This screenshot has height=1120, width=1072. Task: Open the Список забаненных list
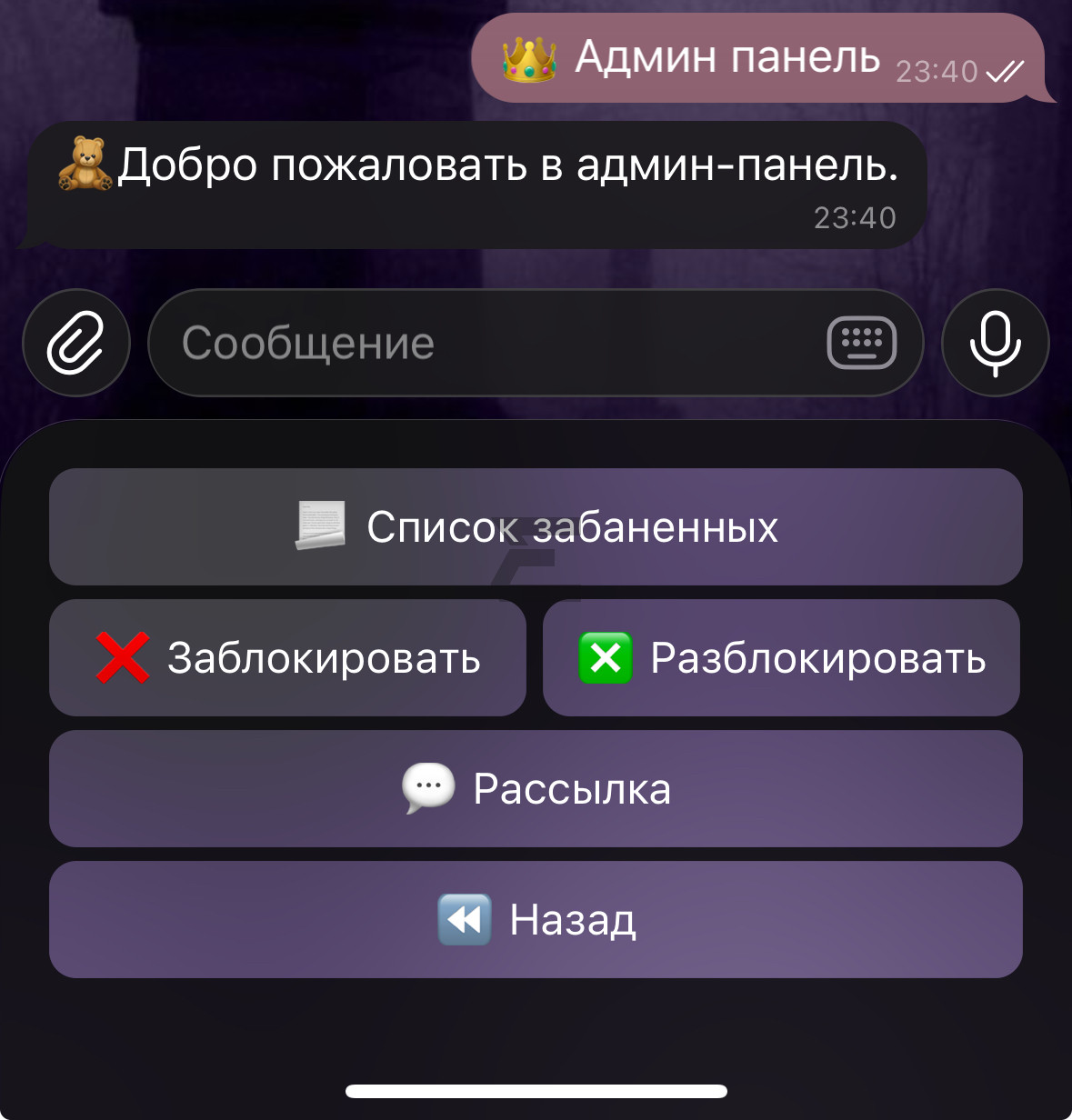pyautogui.click(x=536, y=527)
